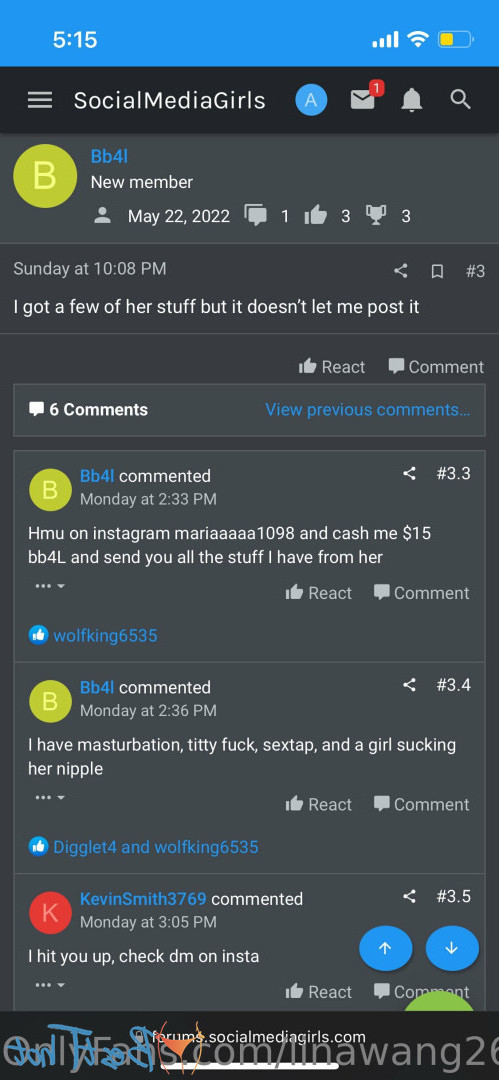Open the forum search
This screenshot has height=1080, width=499.
point(460,100)
